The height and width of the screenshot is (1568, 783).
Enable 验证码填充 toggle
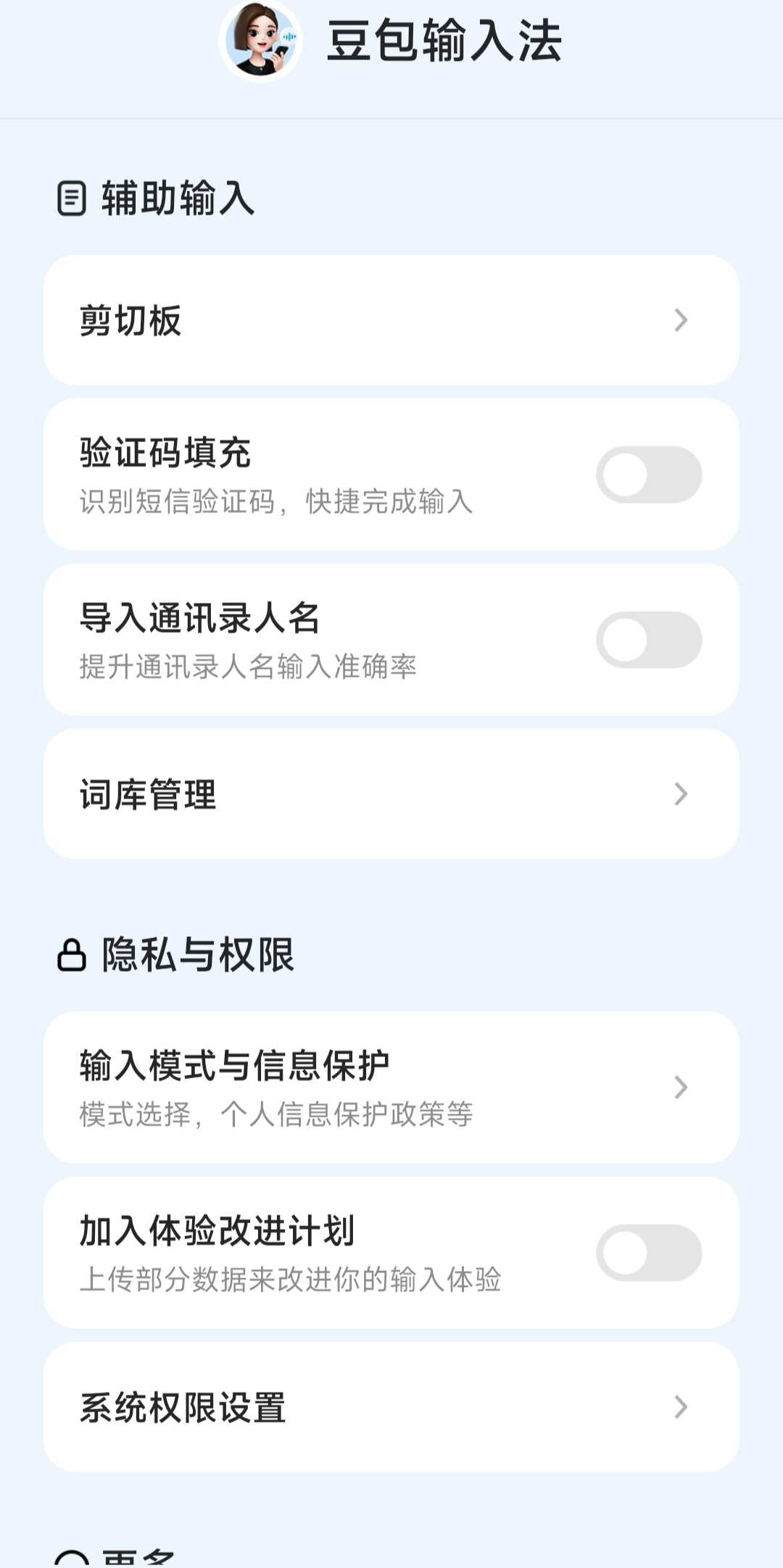(648, 475)
